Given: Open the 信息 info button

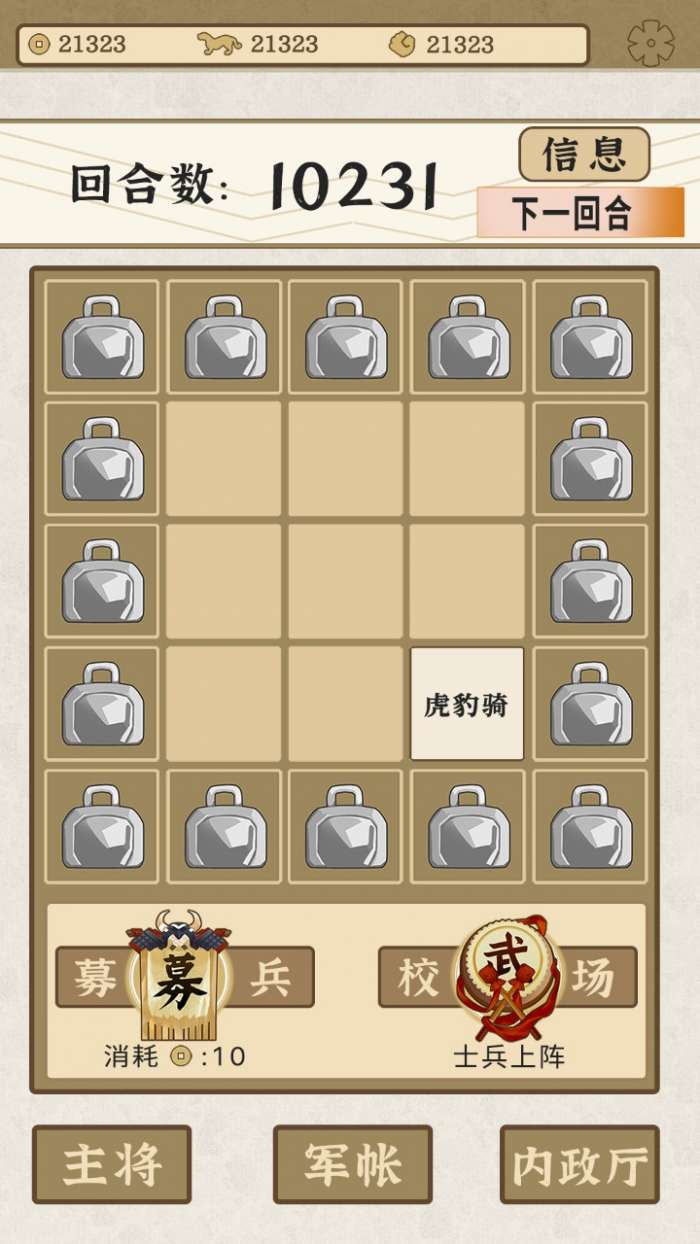Looking at the screenshot, I should (584, 155).
